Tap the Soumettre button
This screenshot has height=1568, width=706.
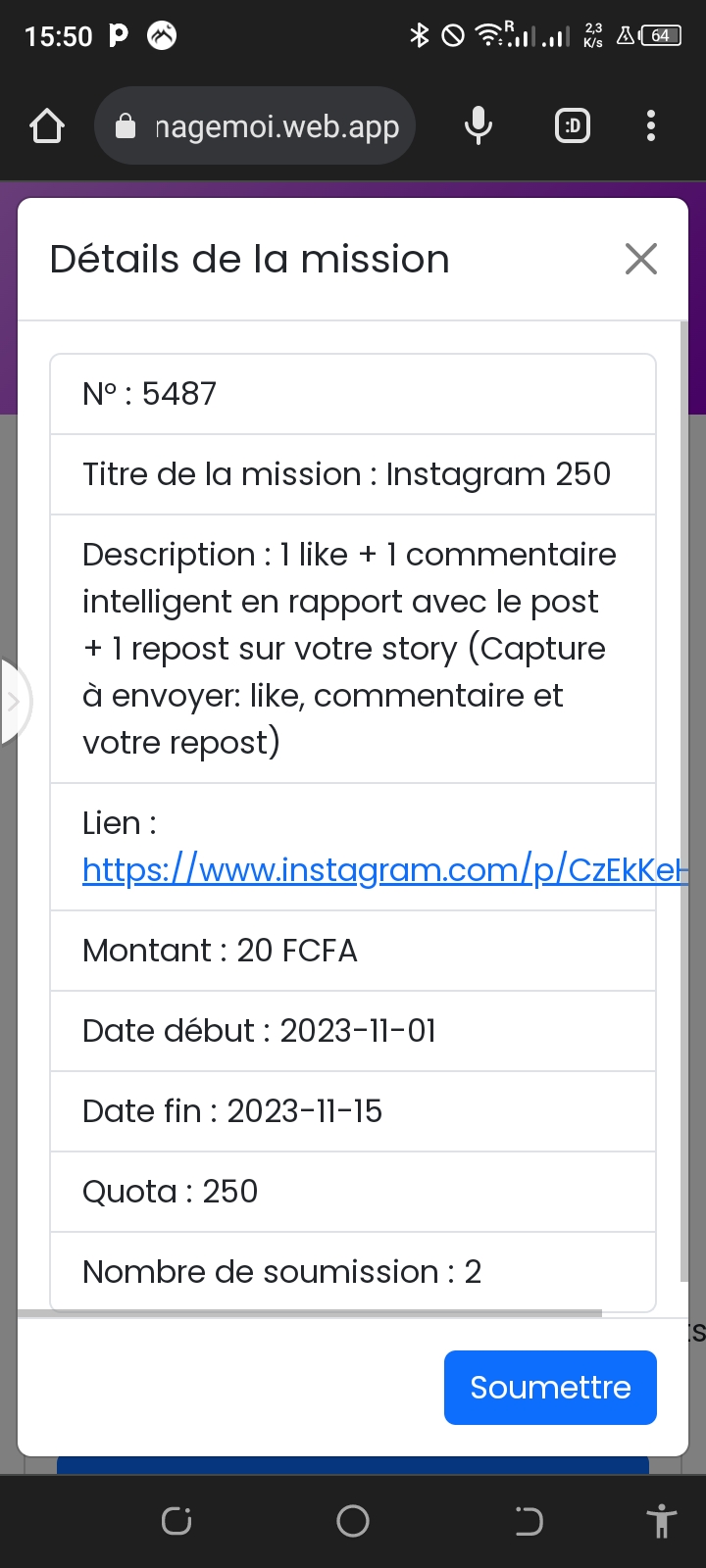tap(550, 1387)
